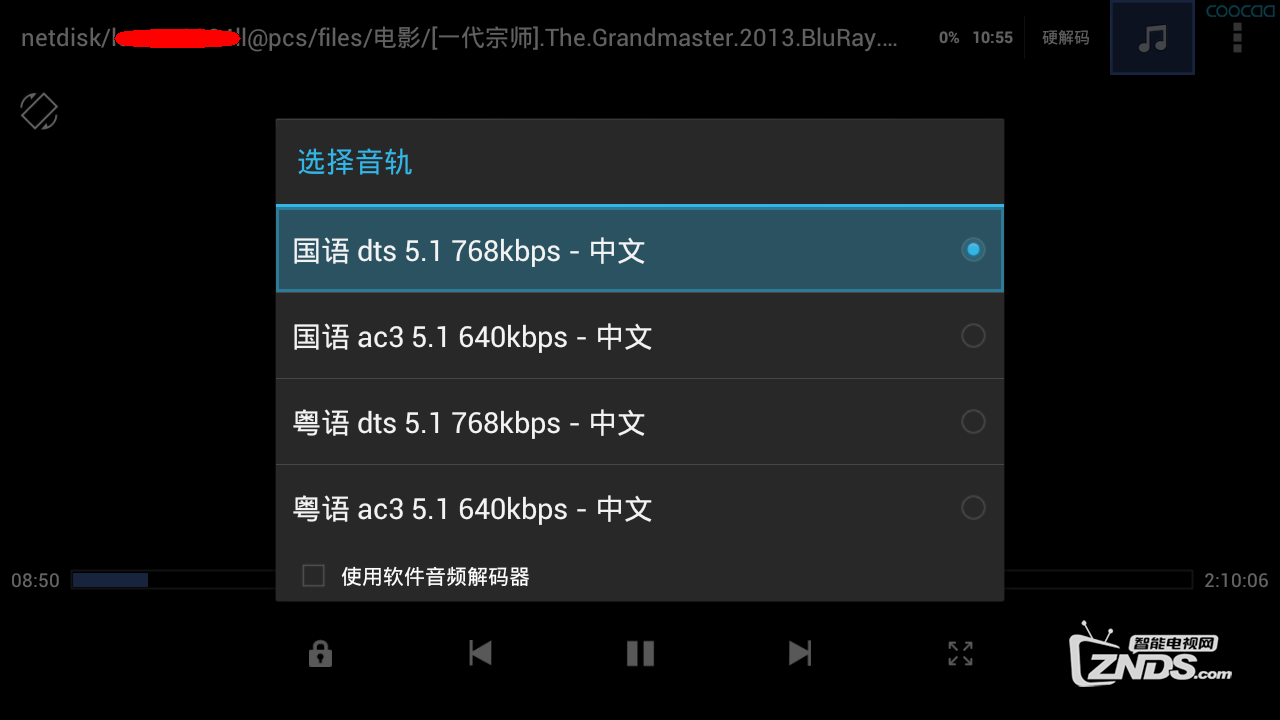Image resolution: width=1280 pixels, height=720 pixels.
Task: Tap the 硬解码 decoder button
Action: click(1065, 38)
